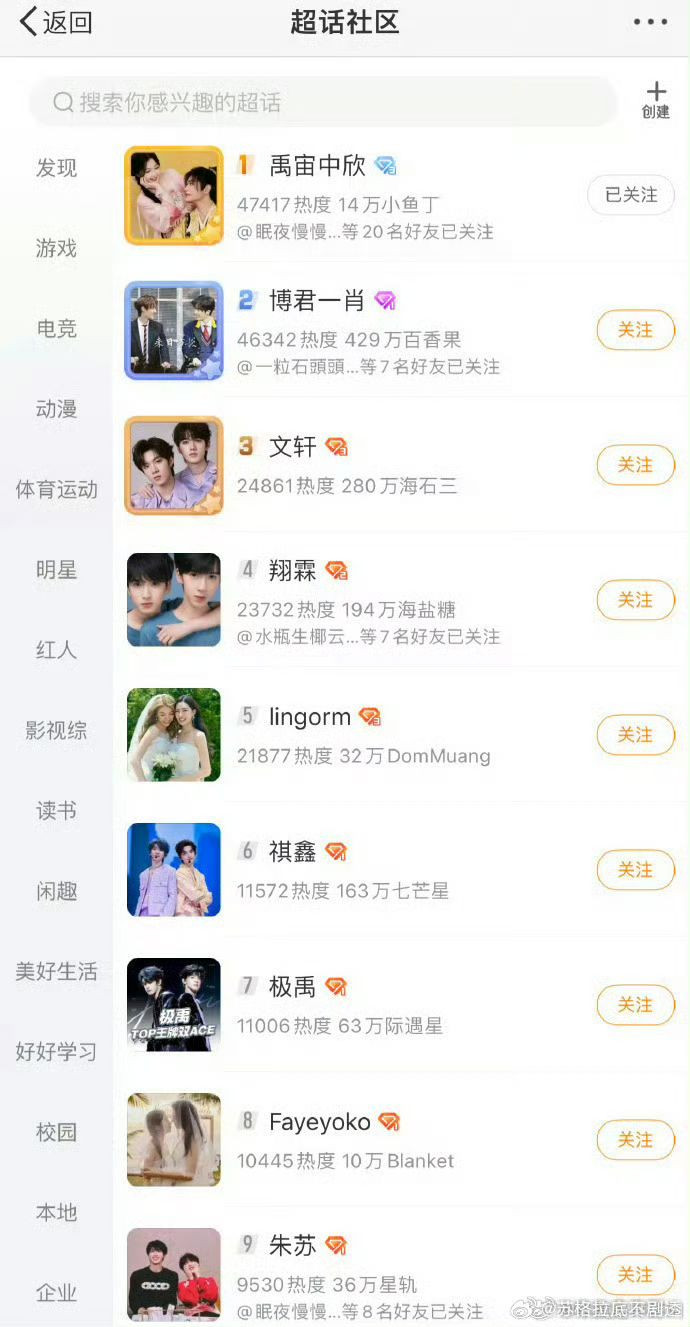
Task: Switch to the 发现 category
Action: pyautogui.click(x=56, y=168)
